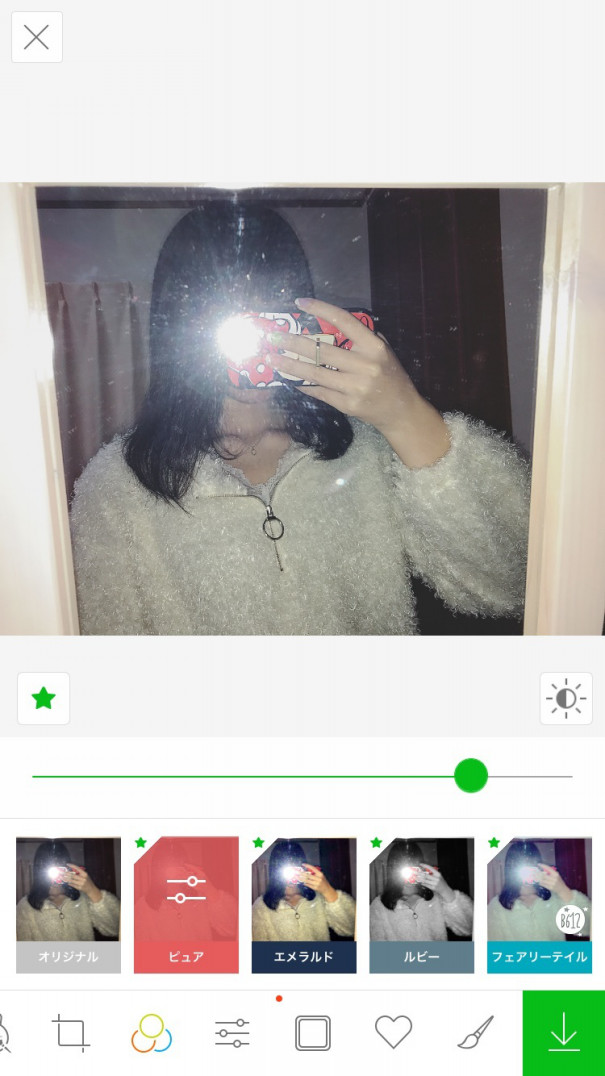
Task: Apply the ルビー filter
Action: (421, 905)
